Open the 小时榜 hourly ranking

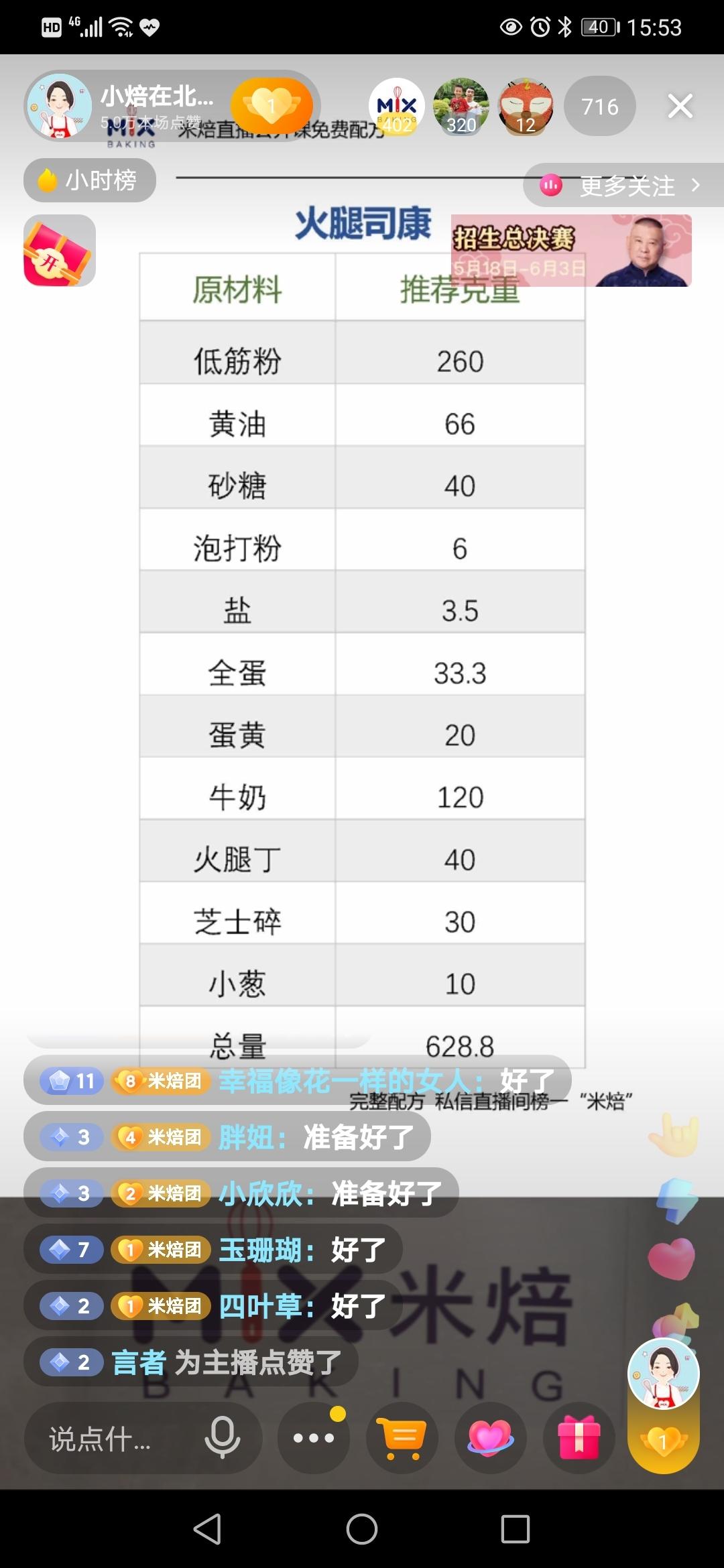tap(90, 180)
